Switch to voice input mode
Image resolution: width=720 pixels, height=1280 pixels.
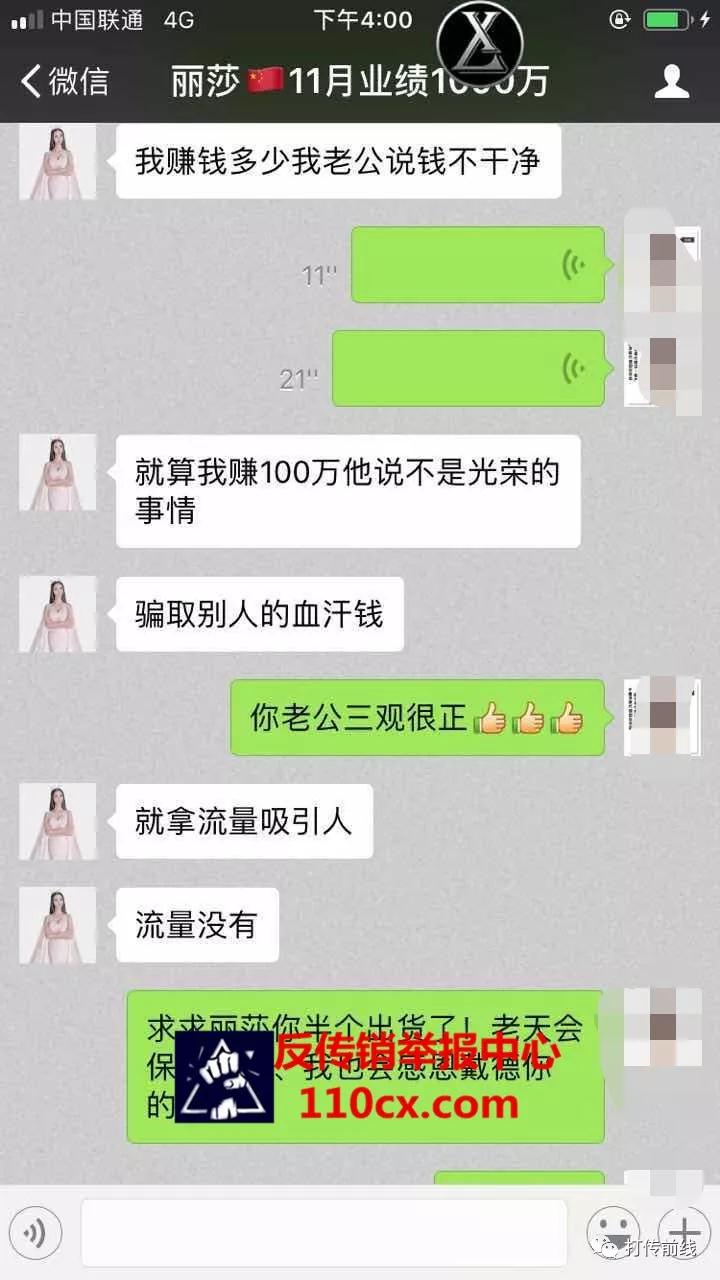(35, 1232)
